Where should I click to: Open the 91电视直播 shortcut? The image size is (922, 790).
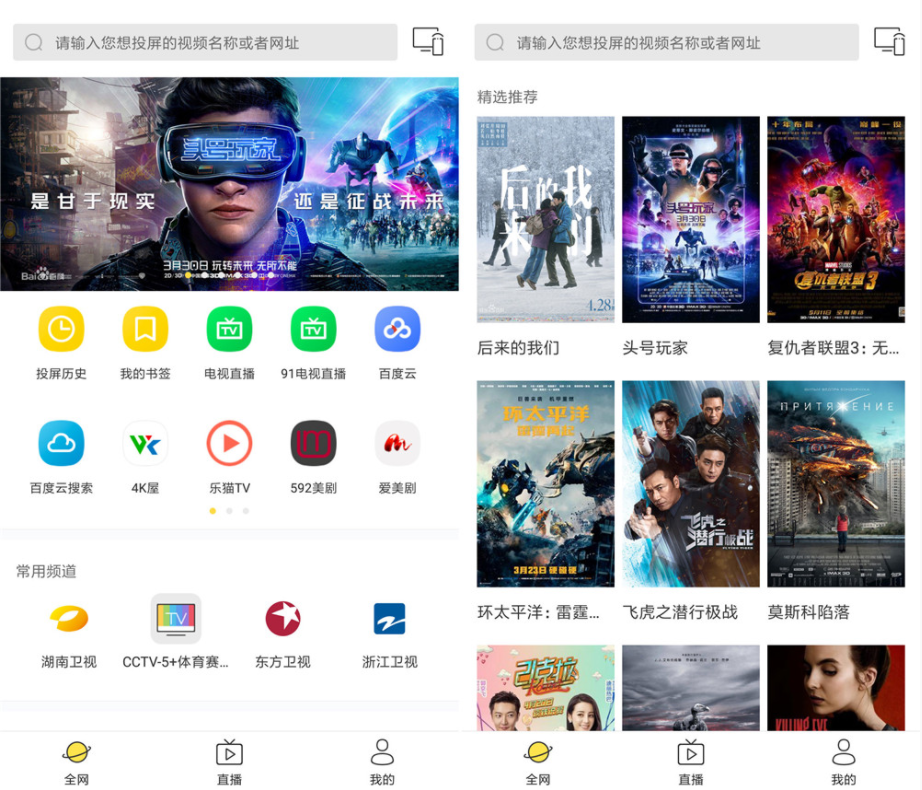pyautogui.click(x=313, y=330)
